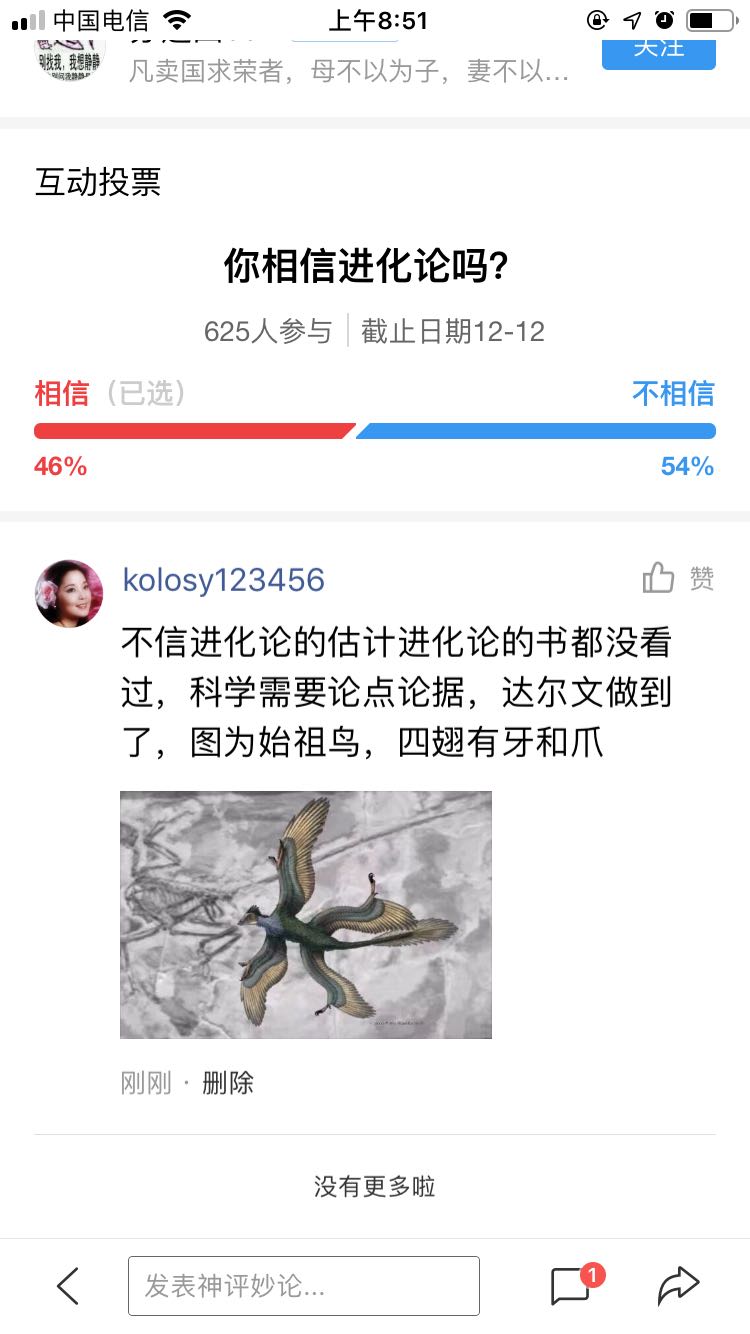Go back with the bottom arrow
750x1334 pixels.
point(67,1286)
